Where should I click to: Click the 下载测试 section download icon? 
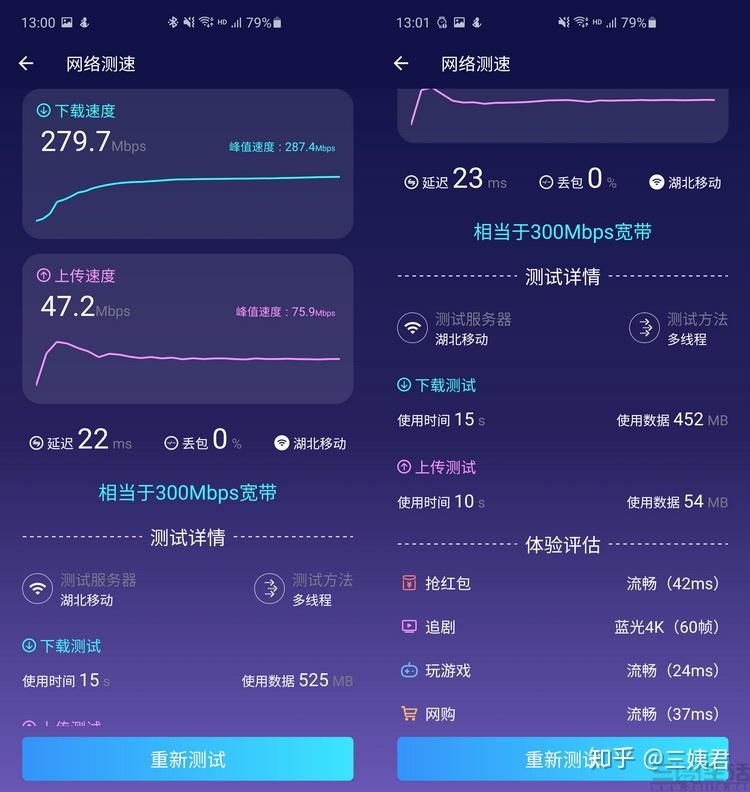click(29, 646)
